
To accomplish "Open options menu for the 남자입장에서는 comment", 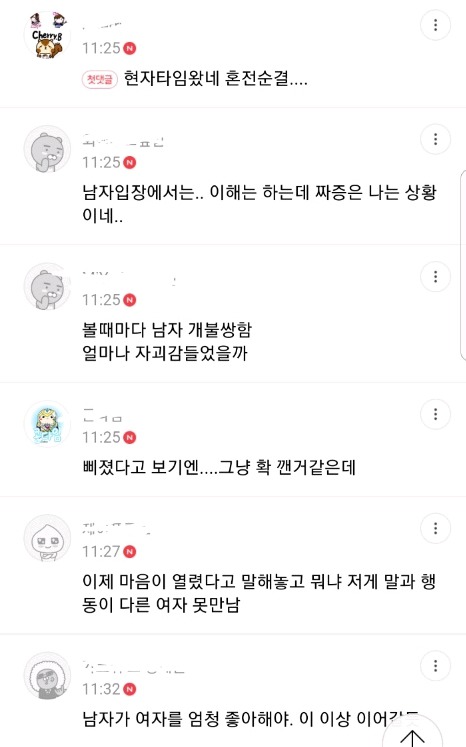I will coord(435,139).
